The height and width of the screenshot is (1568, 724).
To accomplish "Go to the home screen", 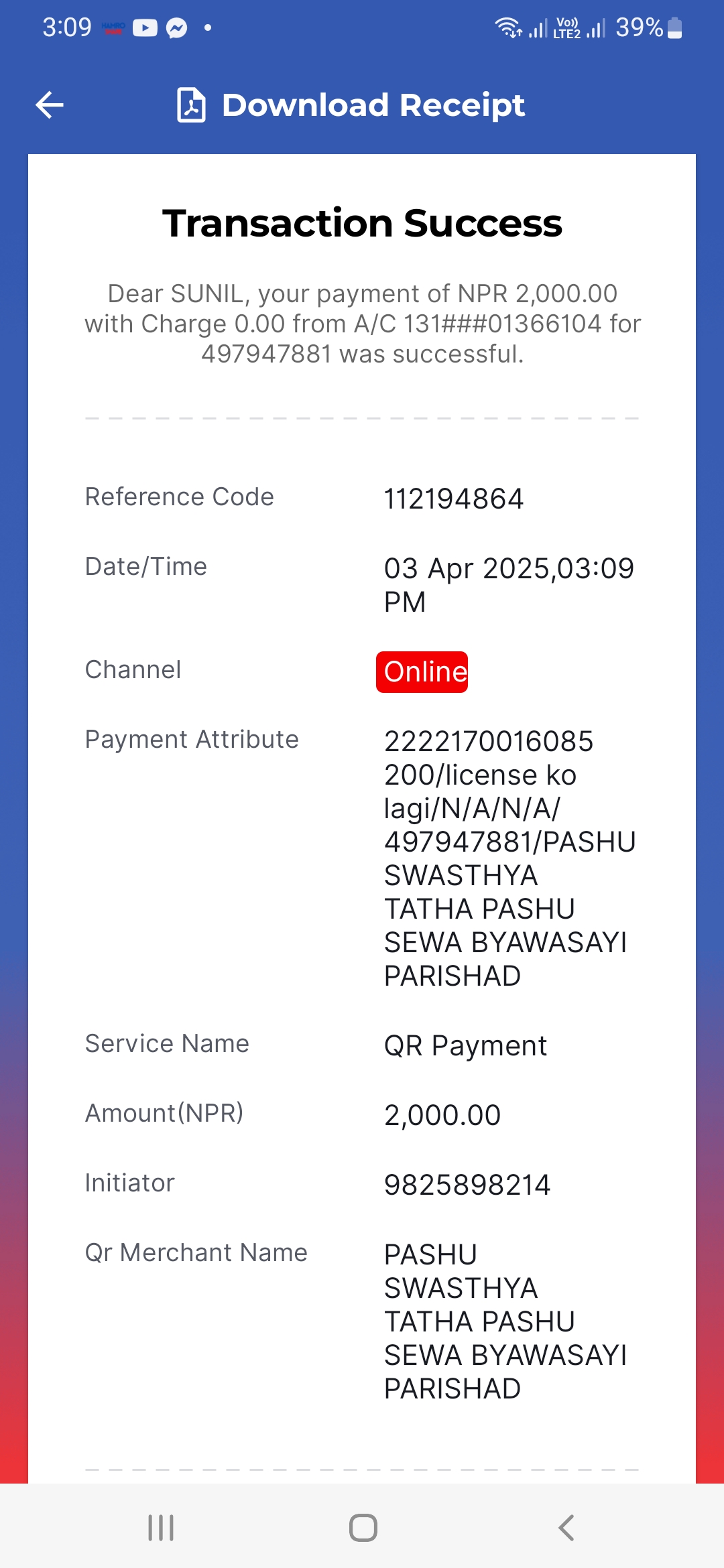I will (363, 1528).
